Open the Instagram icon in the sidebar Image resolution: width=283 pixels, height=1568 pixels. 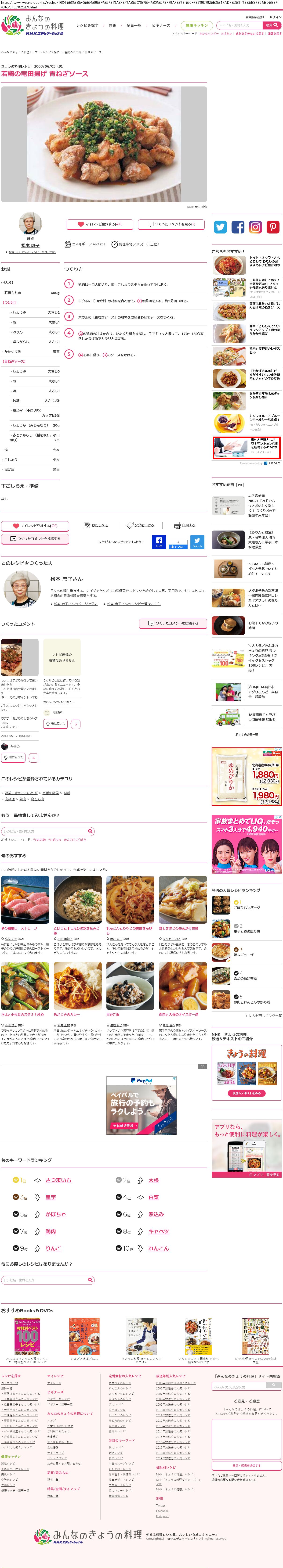[256, 227]
